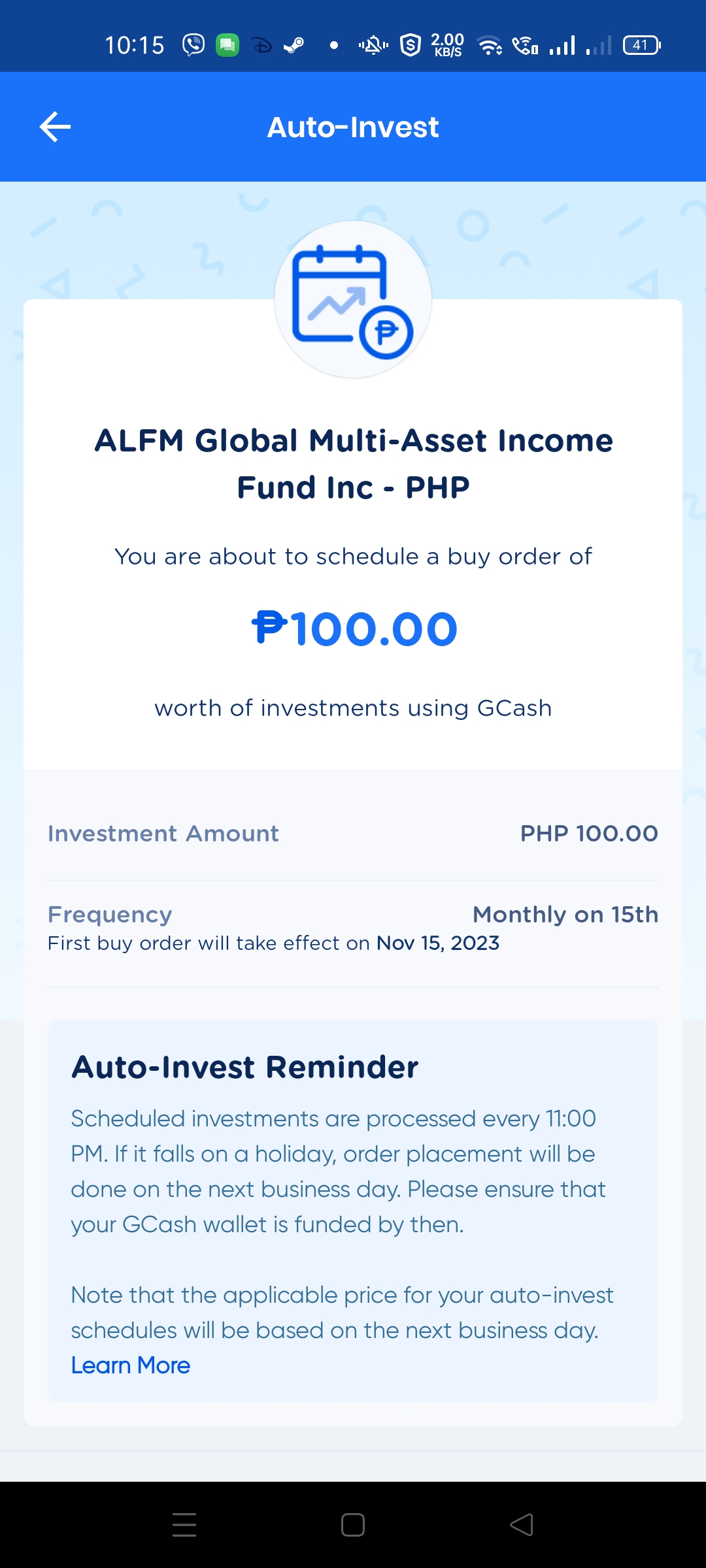The image size is (706, 1568).
Task: Tap the GCash shield icon in status bar
Action: tap(409, 44)
